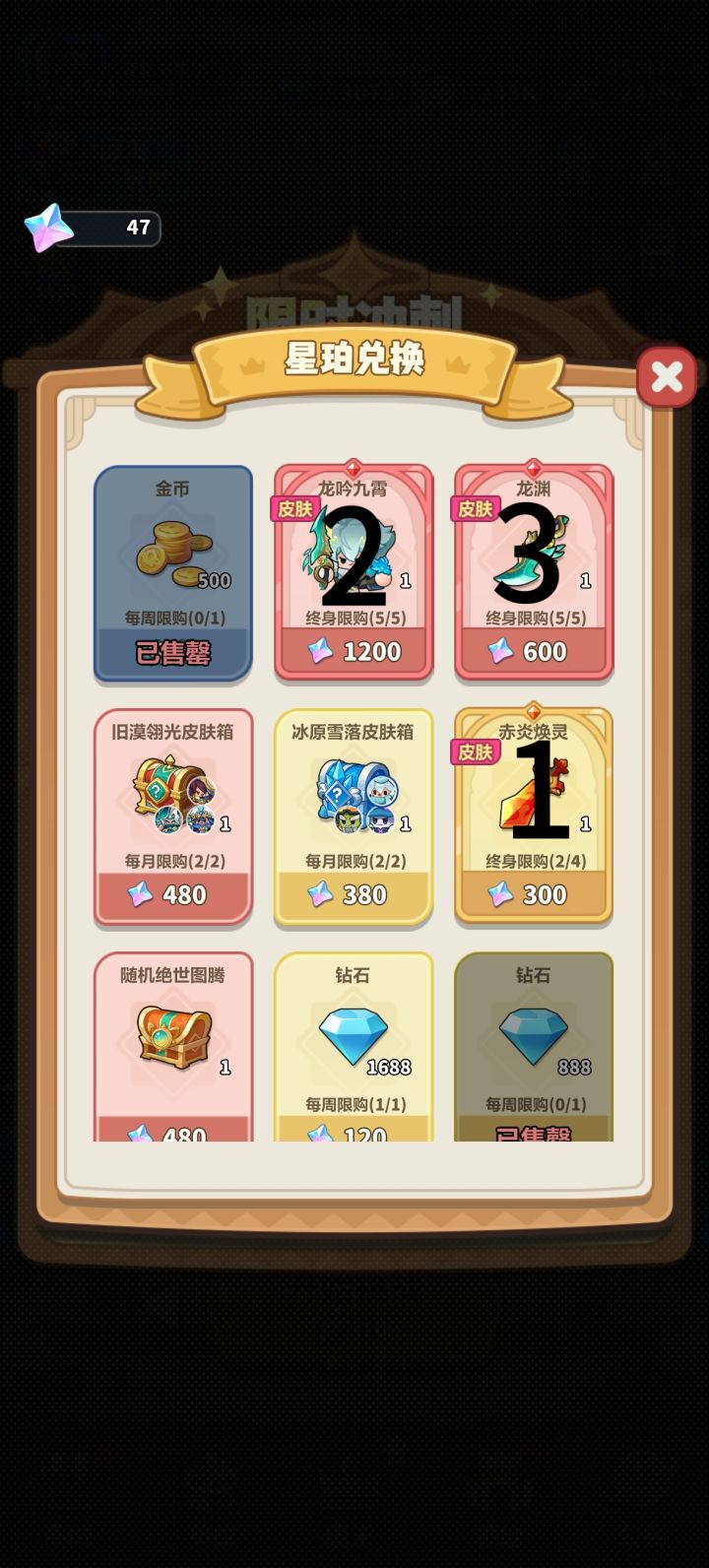
Task: Click the 星珀兑换 banner title
Action: click(354, 359)
